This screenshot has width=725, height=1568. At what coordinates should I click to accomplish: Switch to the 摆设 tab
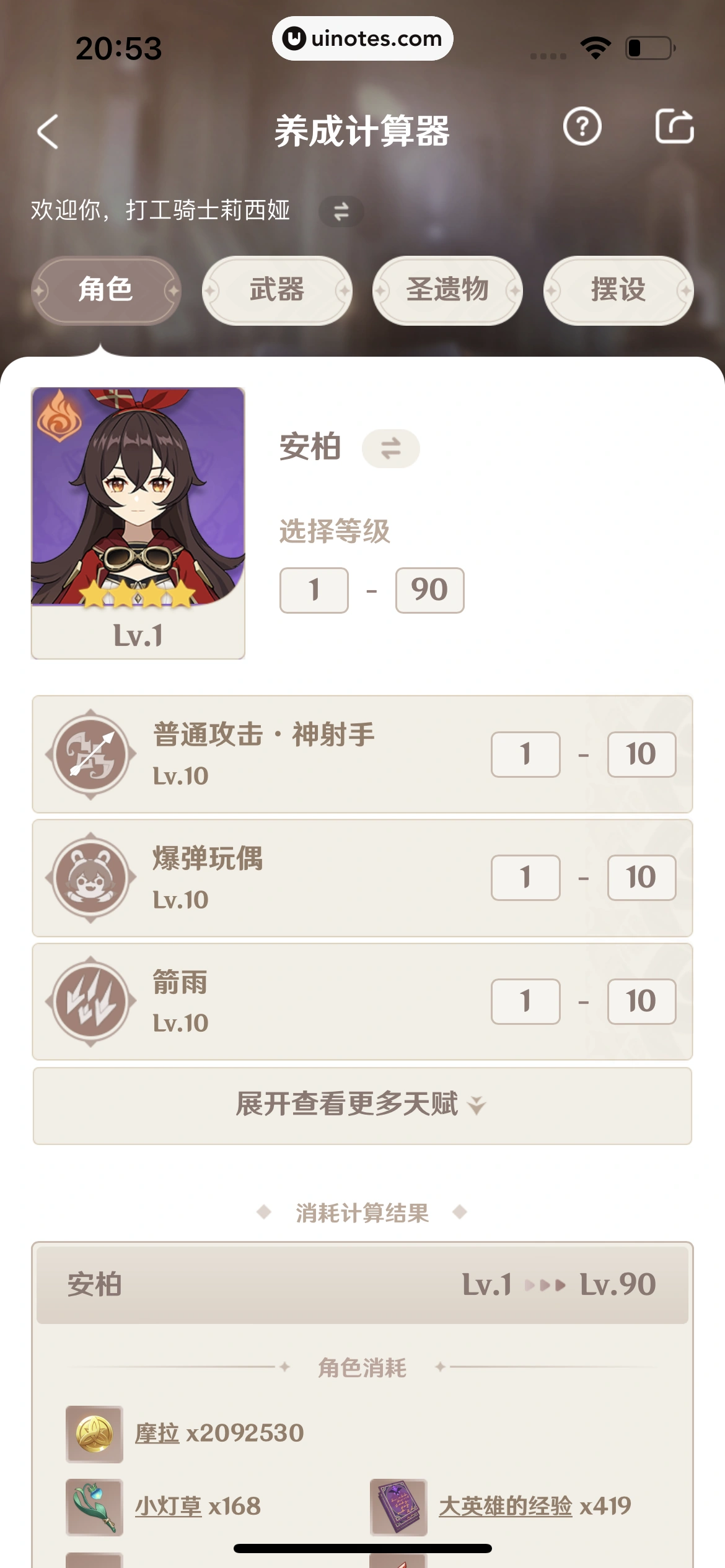(x=618, y=290)
